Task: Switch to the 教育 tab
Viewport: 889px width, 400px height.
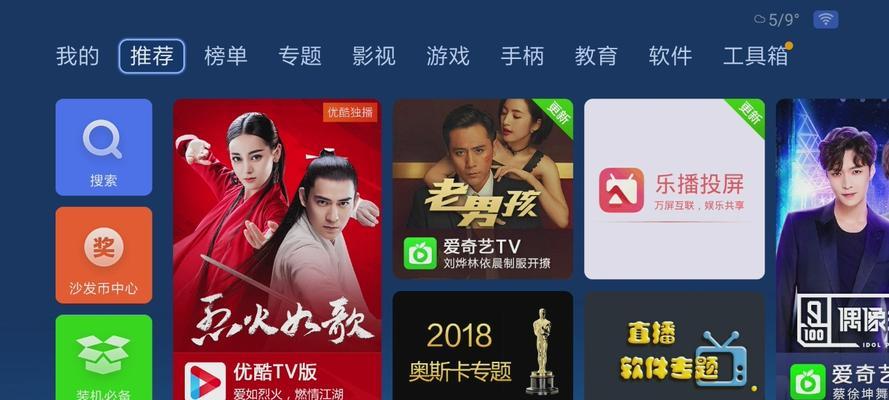Action: 596,56
